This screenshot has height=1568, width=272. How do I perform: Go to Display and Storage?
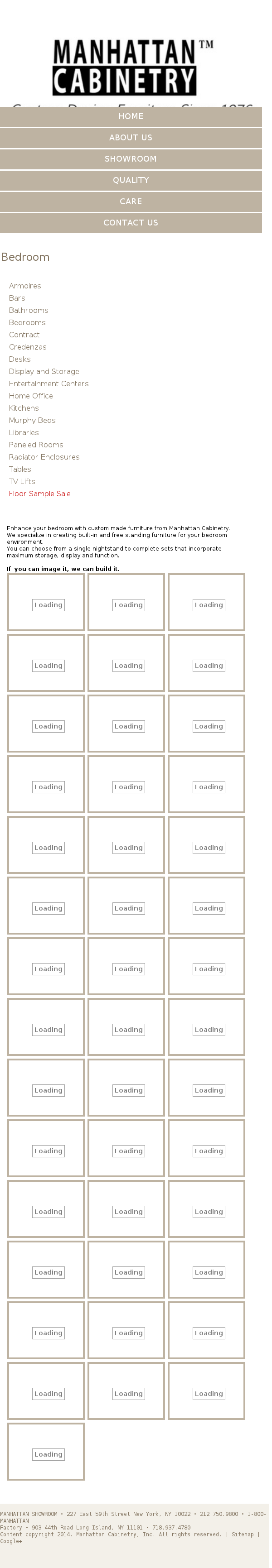click(44, 371)
